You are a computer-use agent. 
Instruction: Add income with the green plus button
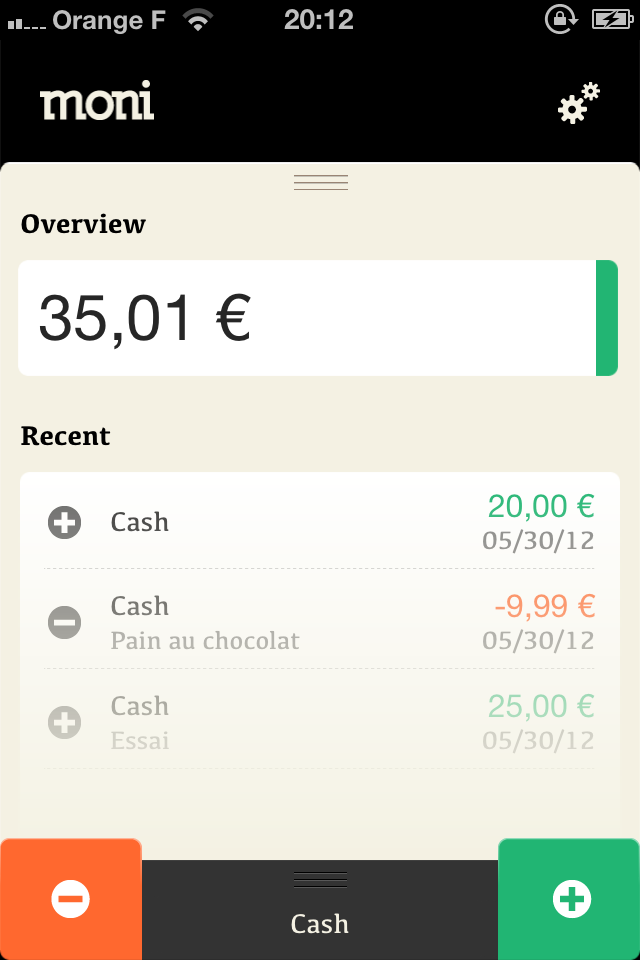pyautogui.click(x=570, y=899)
